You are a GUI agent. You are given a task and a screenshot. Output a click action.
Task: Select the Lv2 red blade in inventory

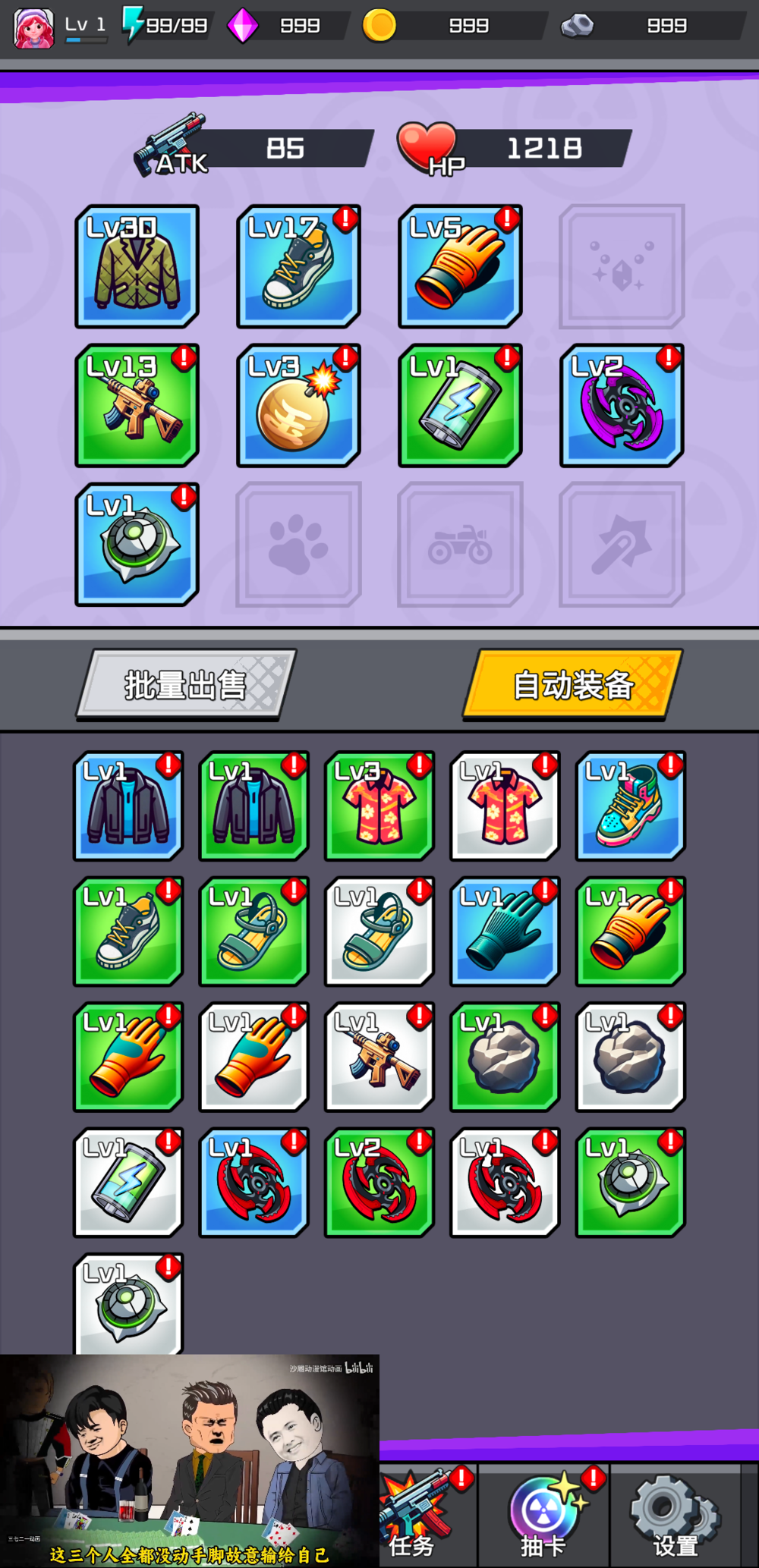coord(379,1183)
